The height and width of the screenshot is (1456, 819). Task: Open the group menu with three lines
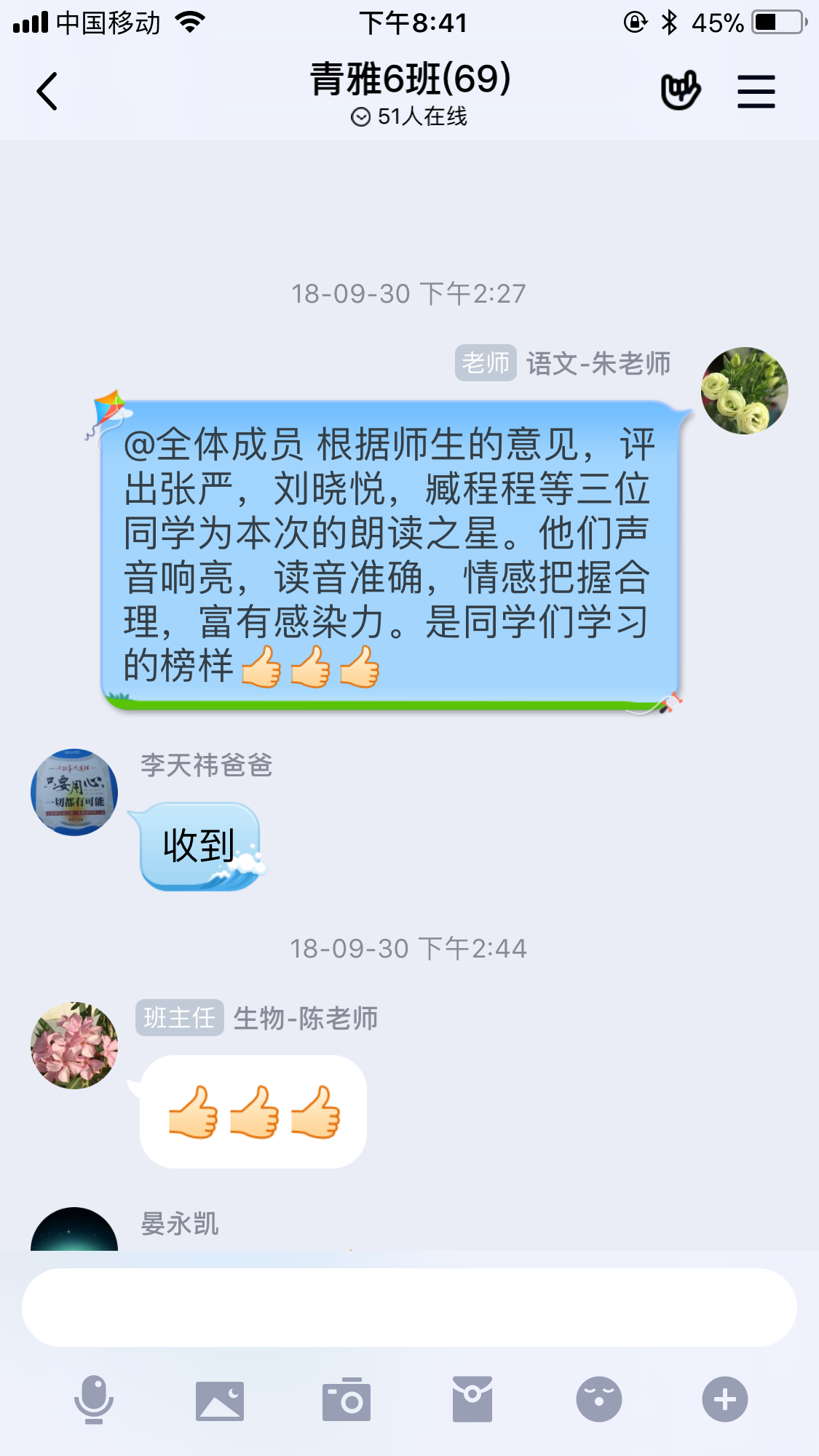pos(756,92)
